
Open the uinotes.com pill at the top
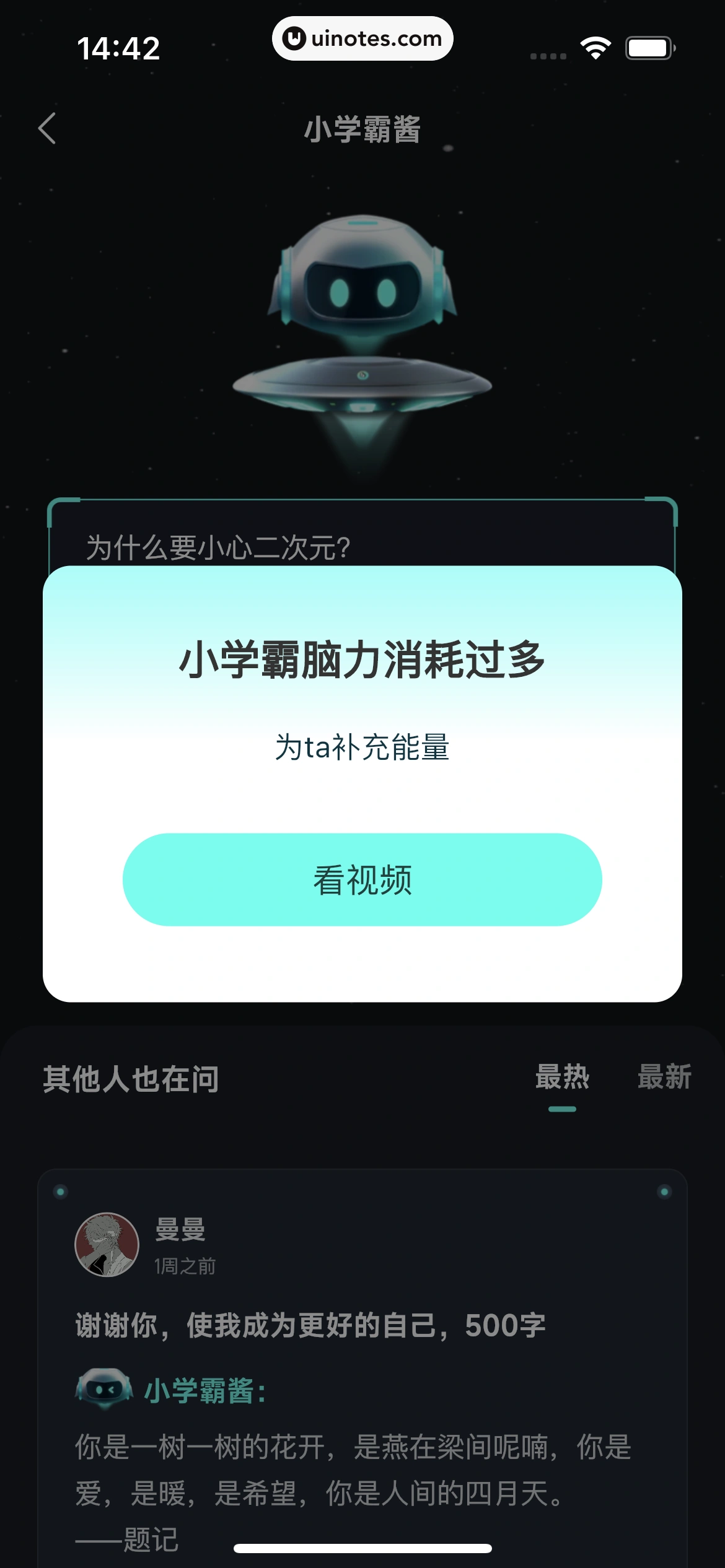point(362,38)
